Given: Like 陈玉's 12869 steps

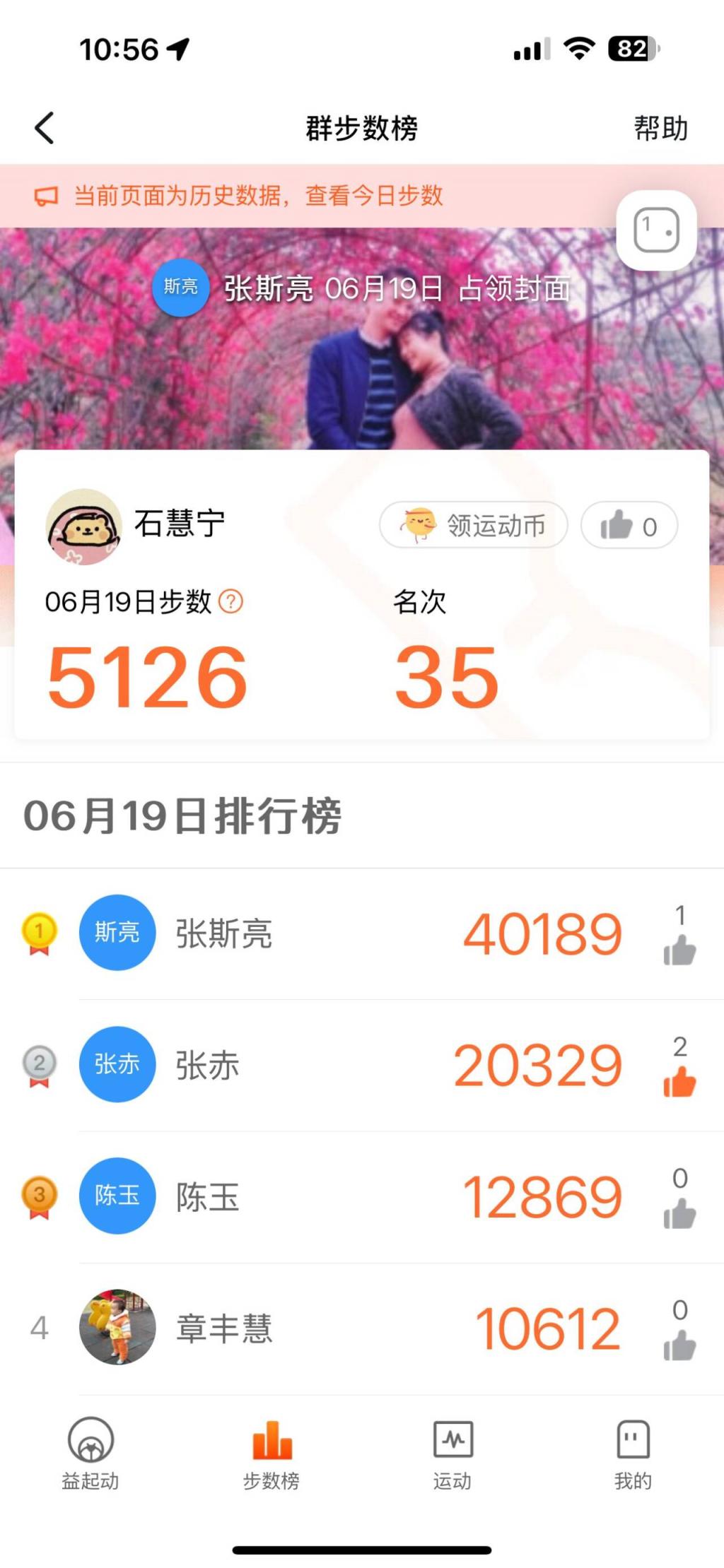Looking at the screenshot, I should point(679,1213).
